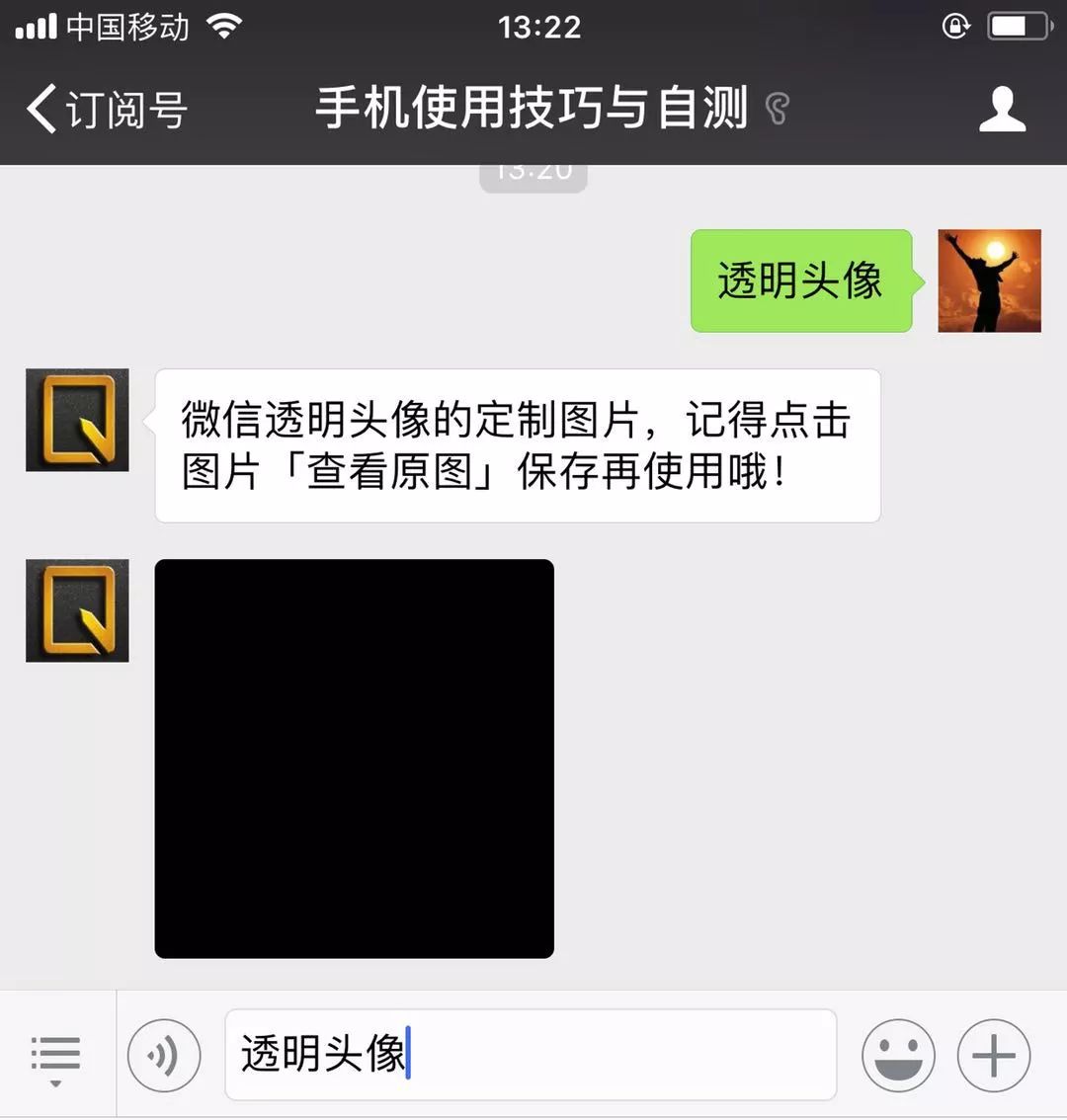The image size is (1067, 1120).
Task: Tap your own avatar next to green bubble
Action: [x=988, y=280]
